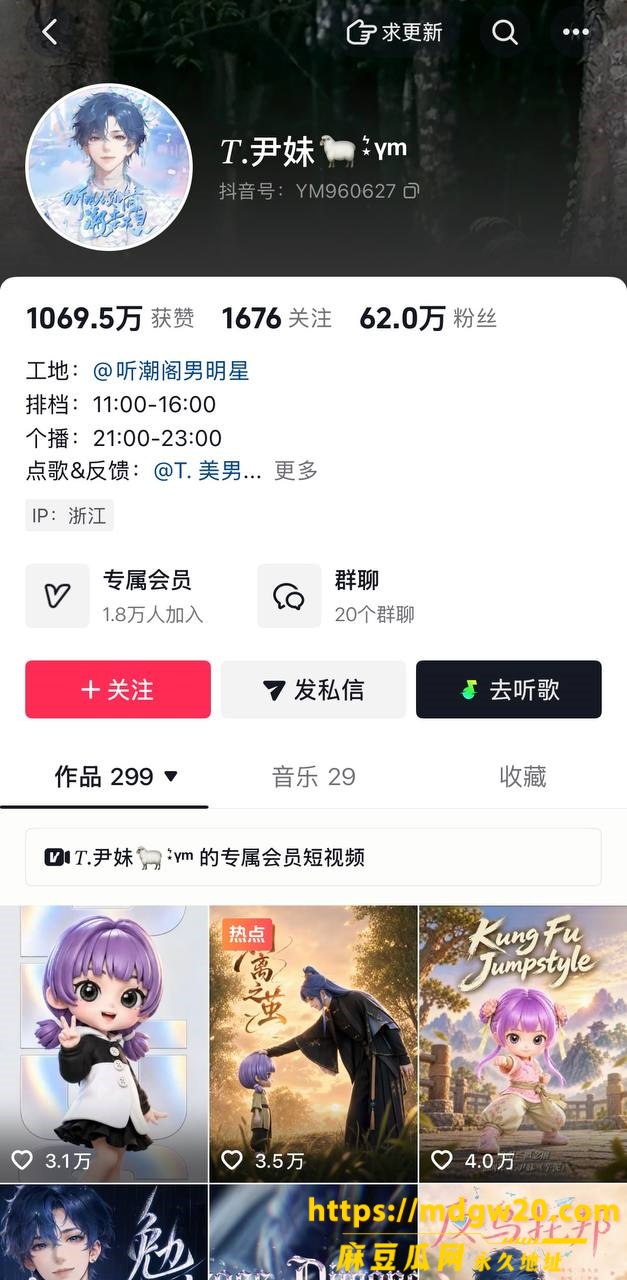Go back using the top-left arrow
Image resolution: width=627 pixels, height=1280 pixels.
[x=49, y=32]
